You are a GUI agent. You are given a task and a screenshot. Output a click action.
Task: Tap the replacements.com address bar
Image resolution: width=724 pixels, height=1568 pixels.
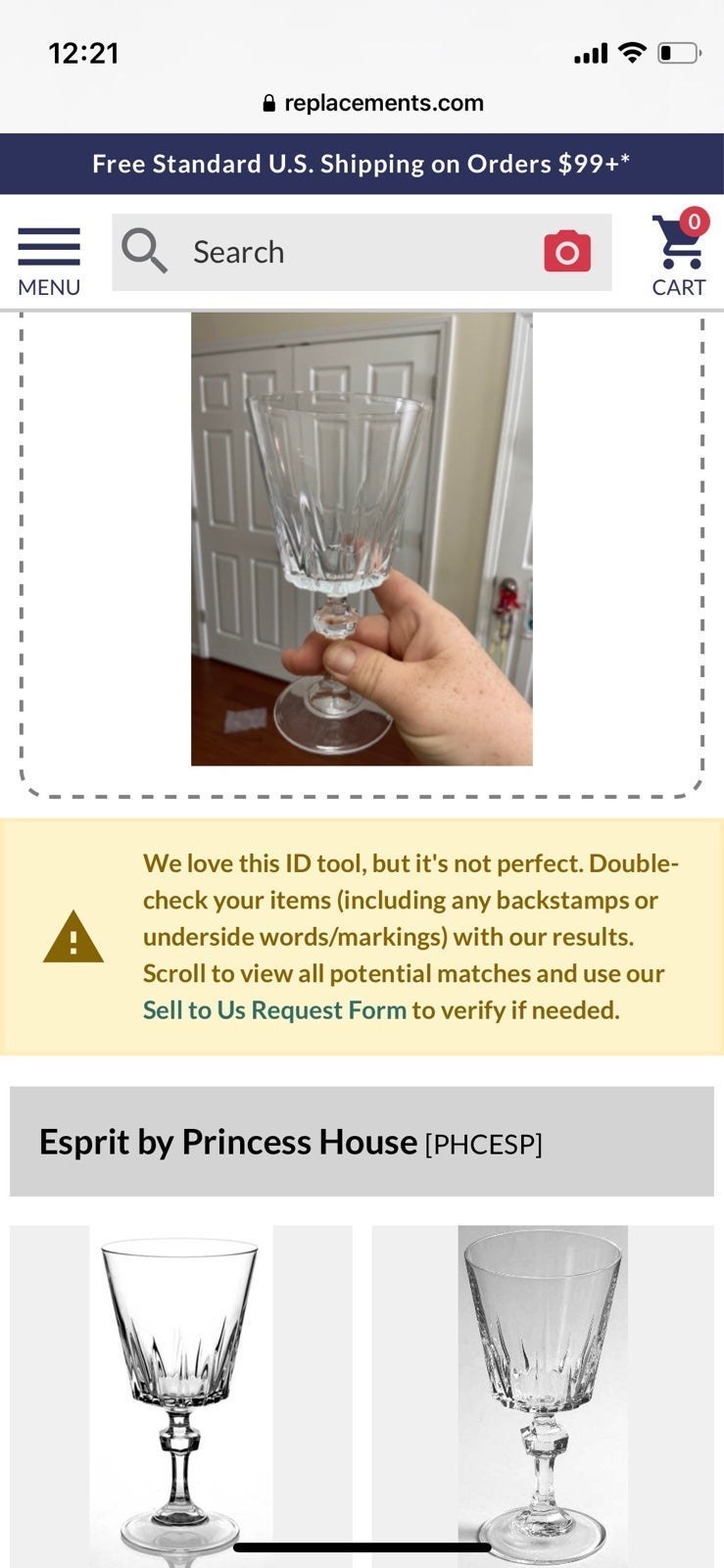[373, 103]
